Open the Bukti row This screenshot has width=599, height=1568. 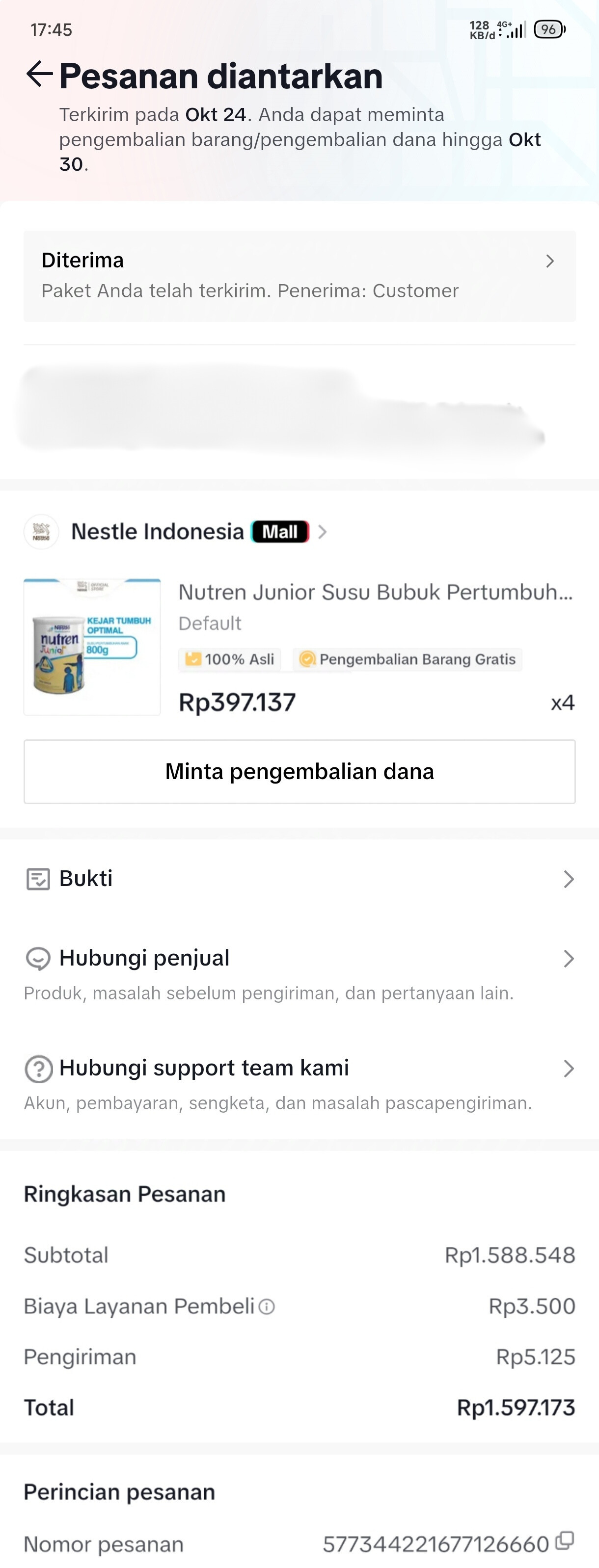(x=299, y=879)
